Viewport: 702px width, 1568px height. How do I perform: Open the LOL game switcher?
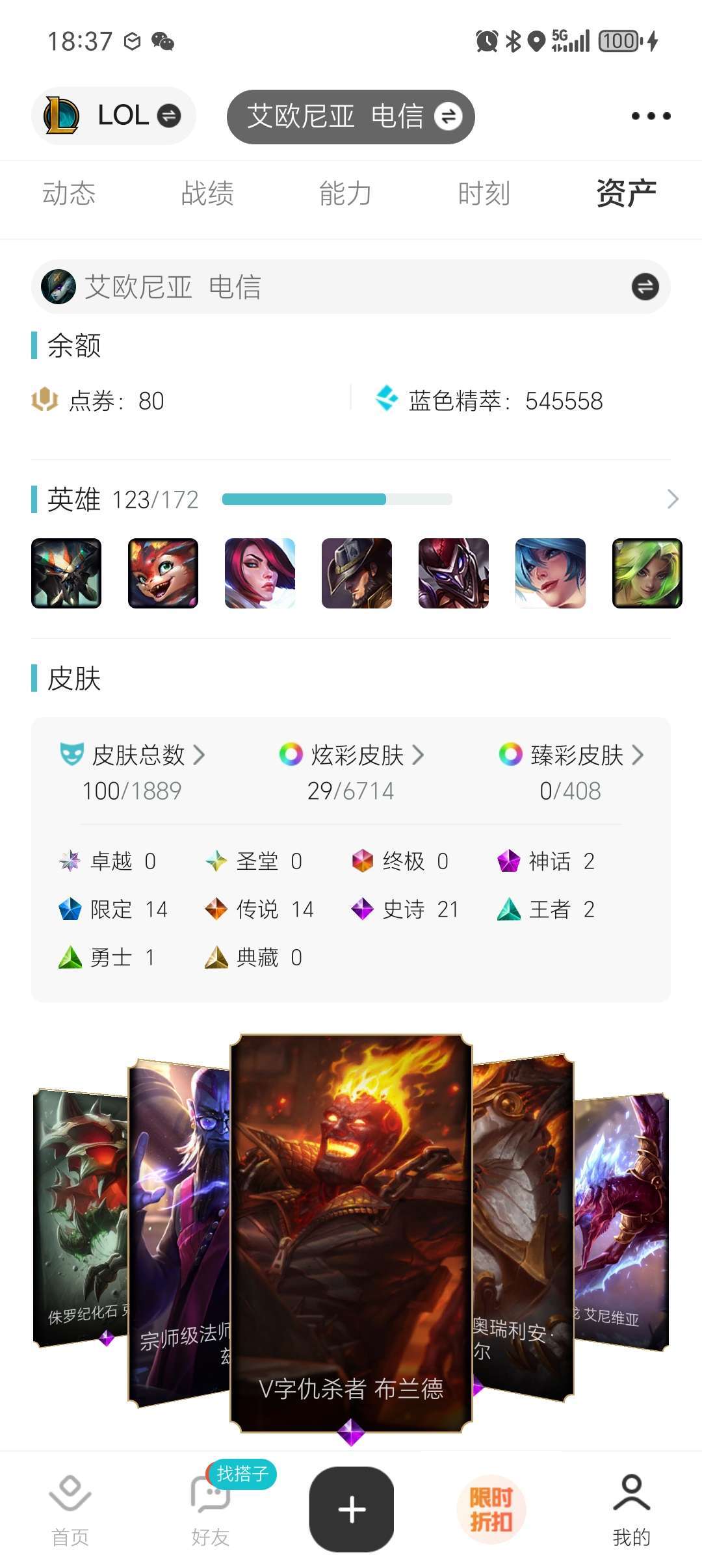point(113,116)
